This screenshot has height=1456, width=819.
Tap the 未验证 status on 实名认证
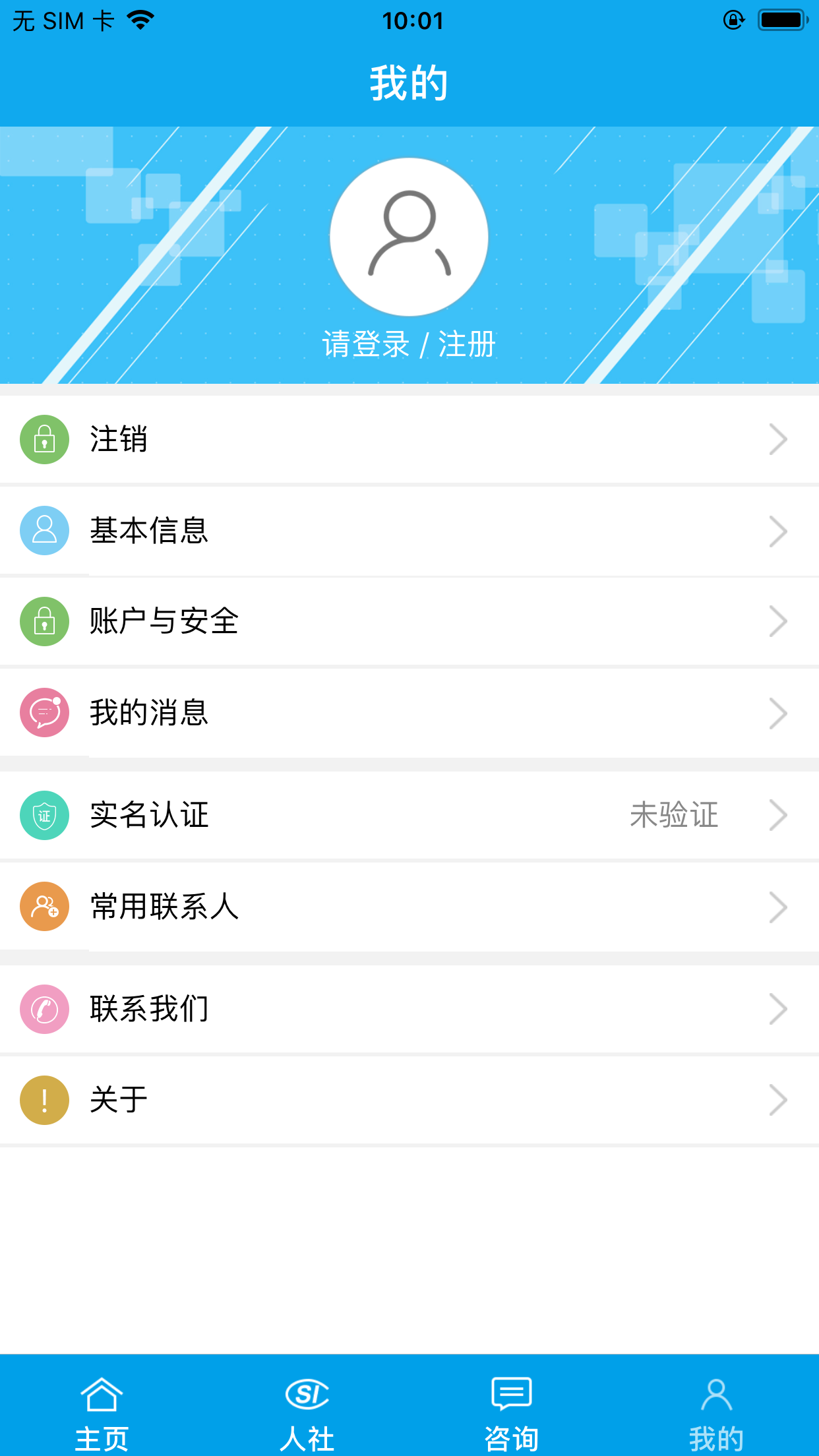[674, 815]
